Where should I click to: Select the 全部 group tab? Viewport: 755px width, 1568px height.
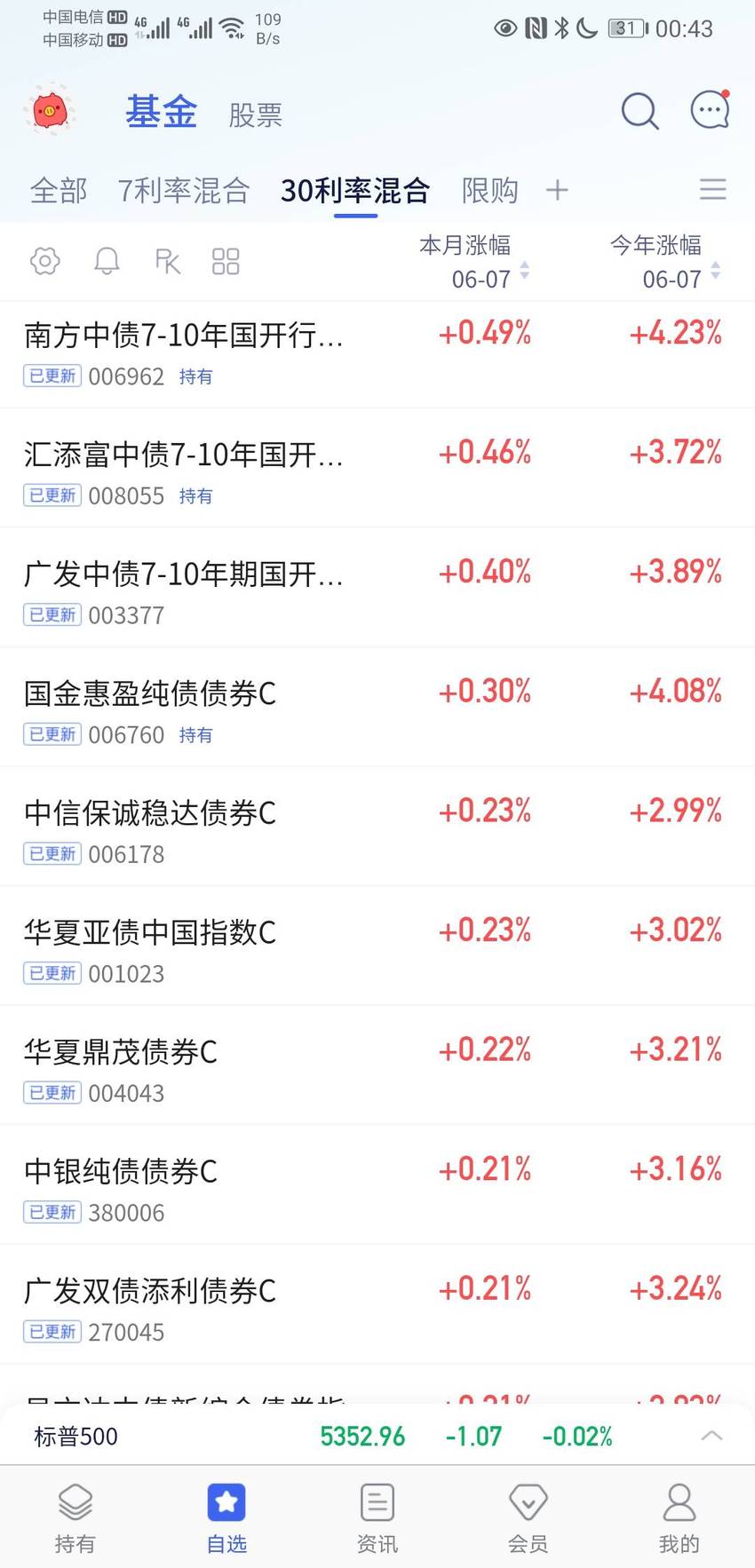(59, 190)
